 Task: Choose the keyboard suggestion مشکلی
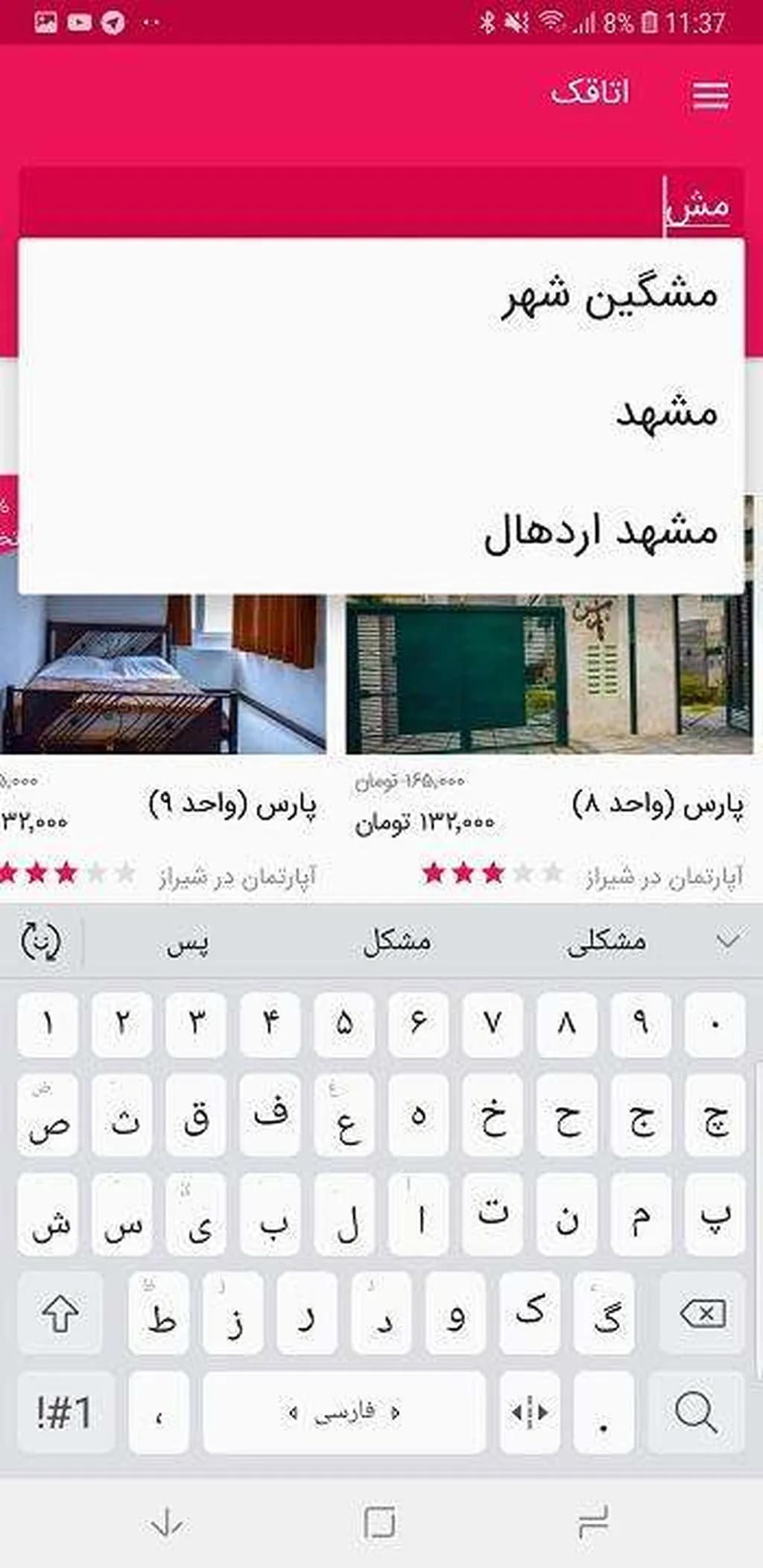[606, 941]
